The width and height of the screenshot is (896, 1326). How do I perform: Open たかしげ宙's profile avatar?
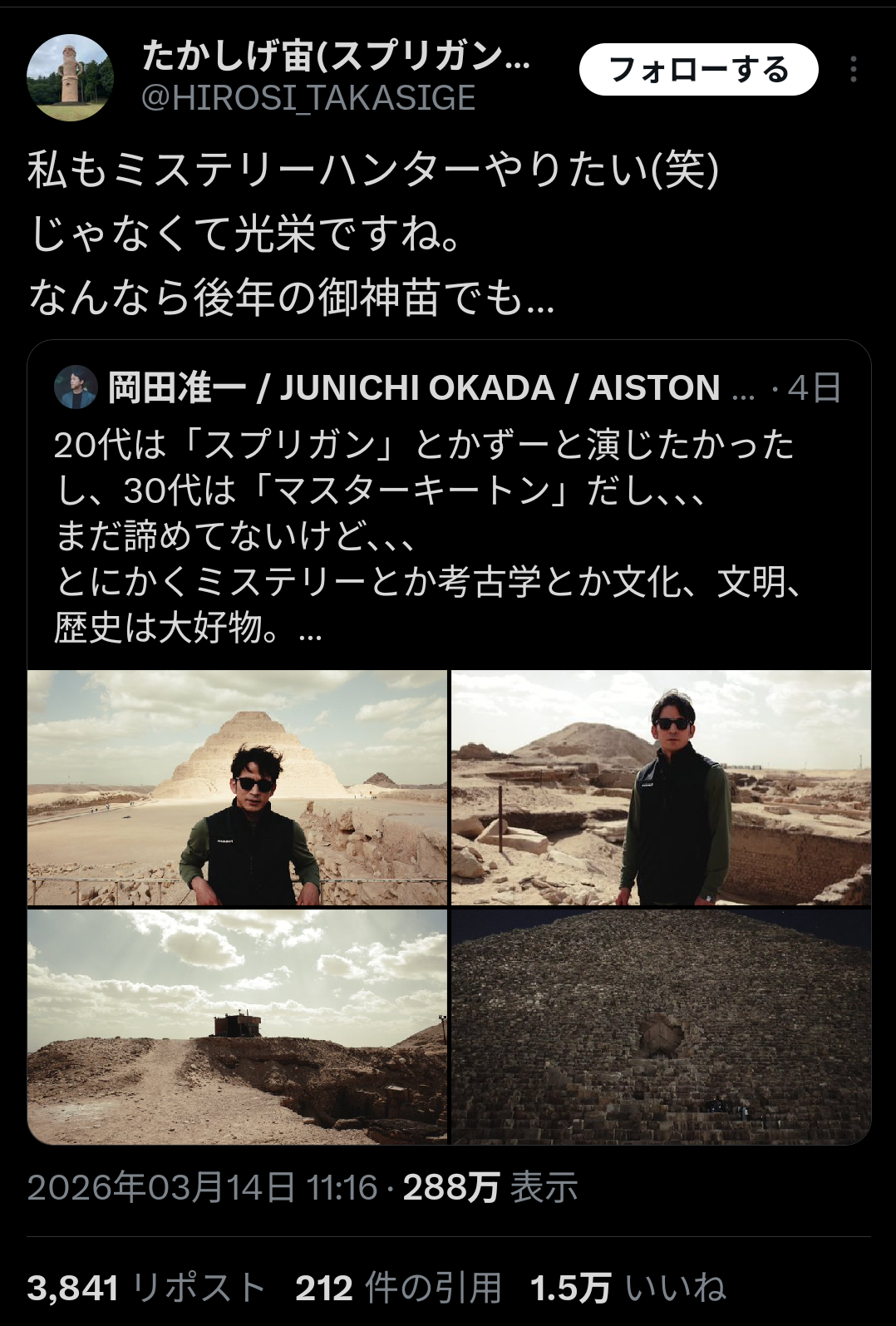click(70, 77)
